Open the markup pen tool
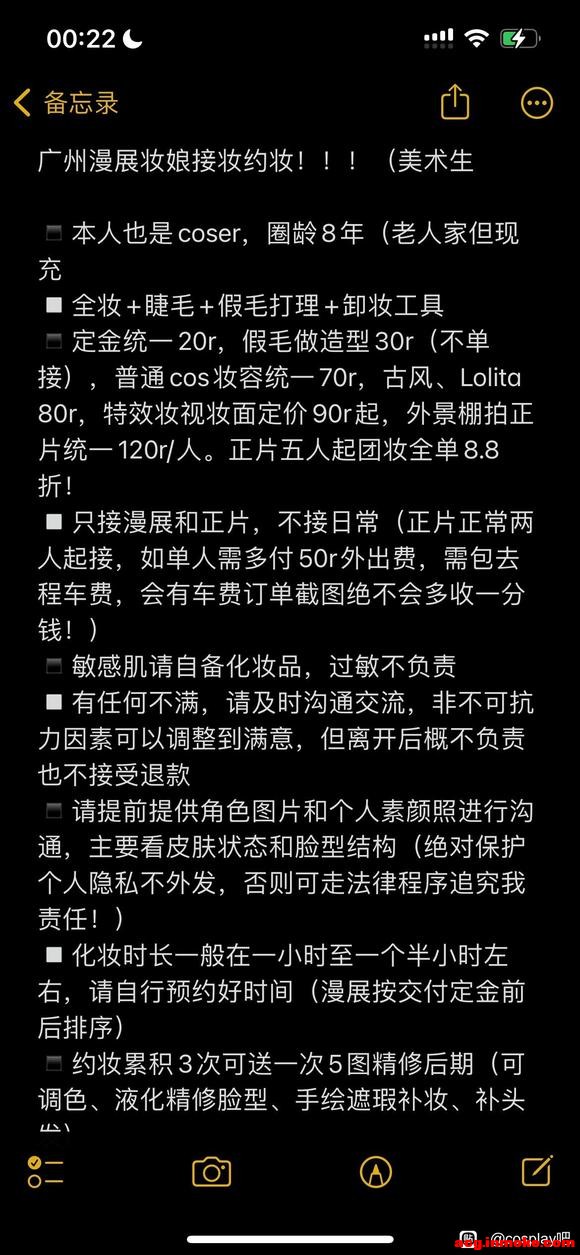Screen dimensions: 580x1255 point(375,1171)
